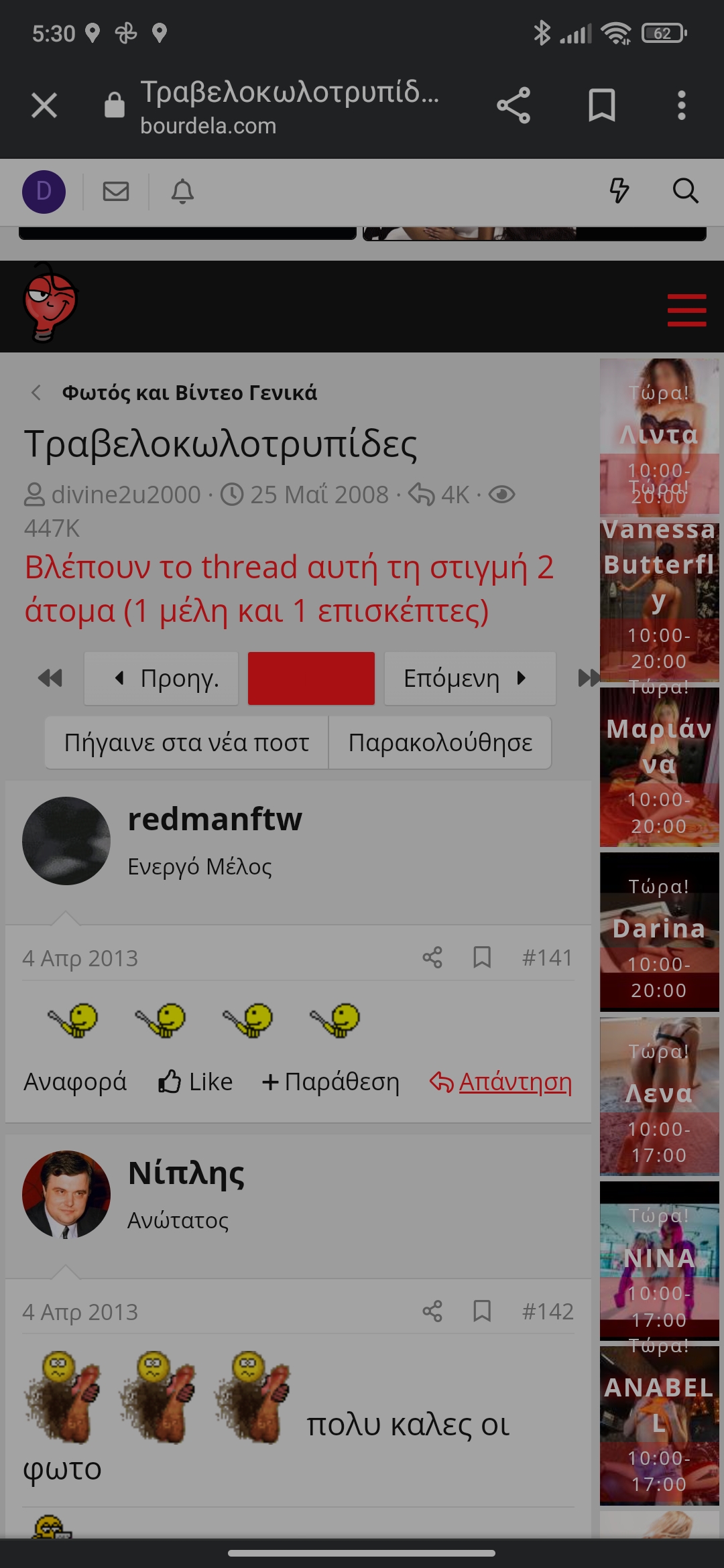This screenshot has height=1568, width=724.
Task: Share post #141
Action: (x=432, y=958)
